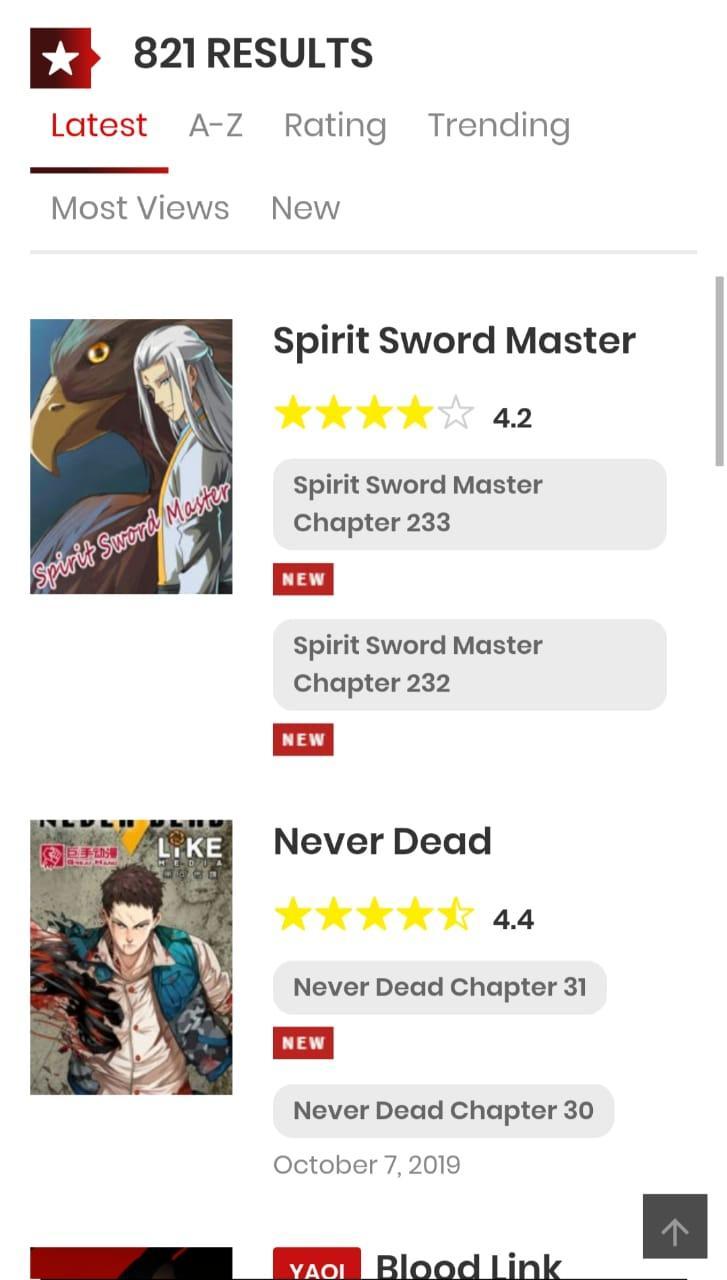
Task: Sort by Most Views
Action: pyautogui.click(x=140, y=208)
